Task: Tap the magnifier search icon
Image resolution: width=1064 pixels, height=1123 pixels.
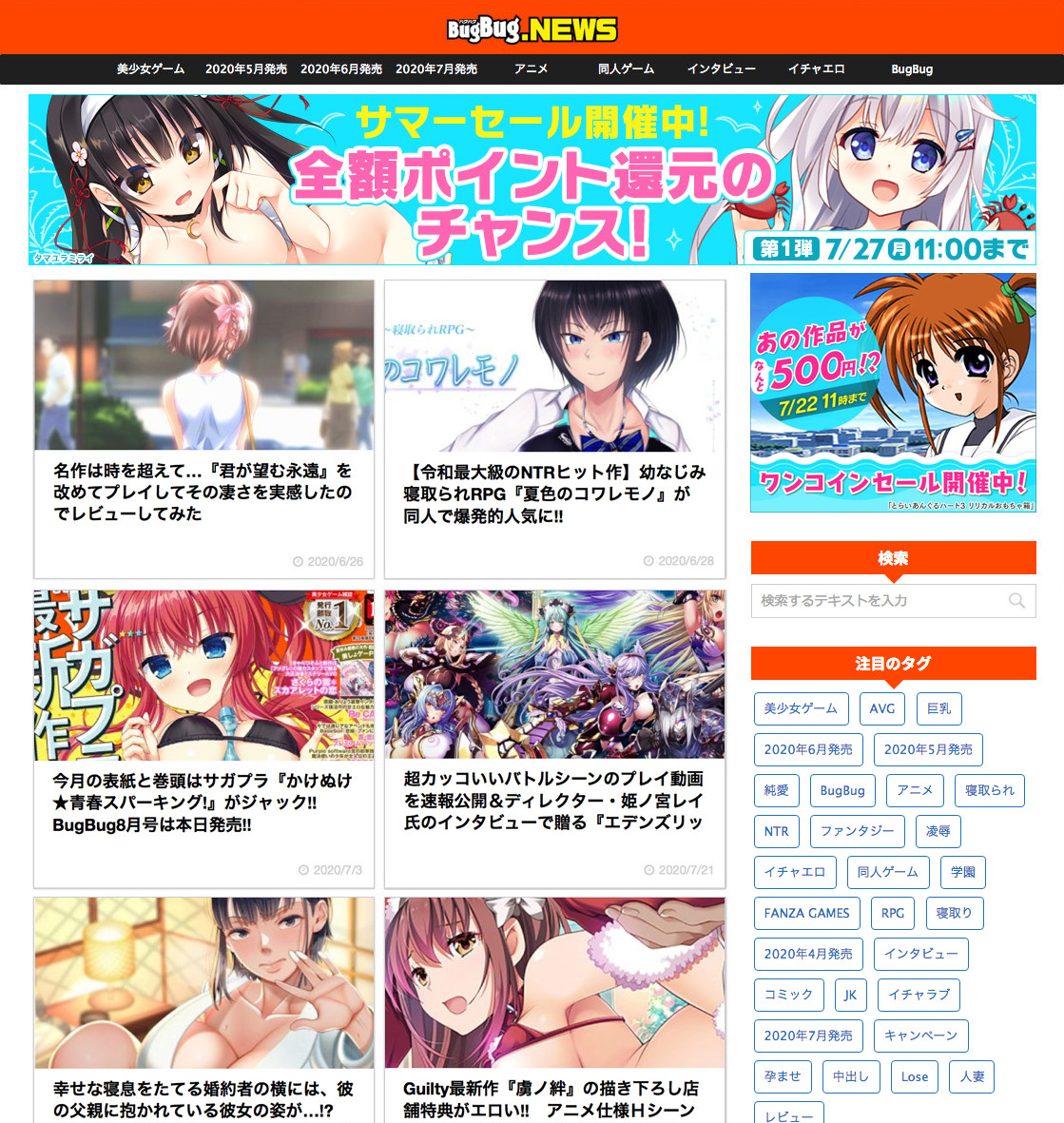Action: (x=1016, y=601)
